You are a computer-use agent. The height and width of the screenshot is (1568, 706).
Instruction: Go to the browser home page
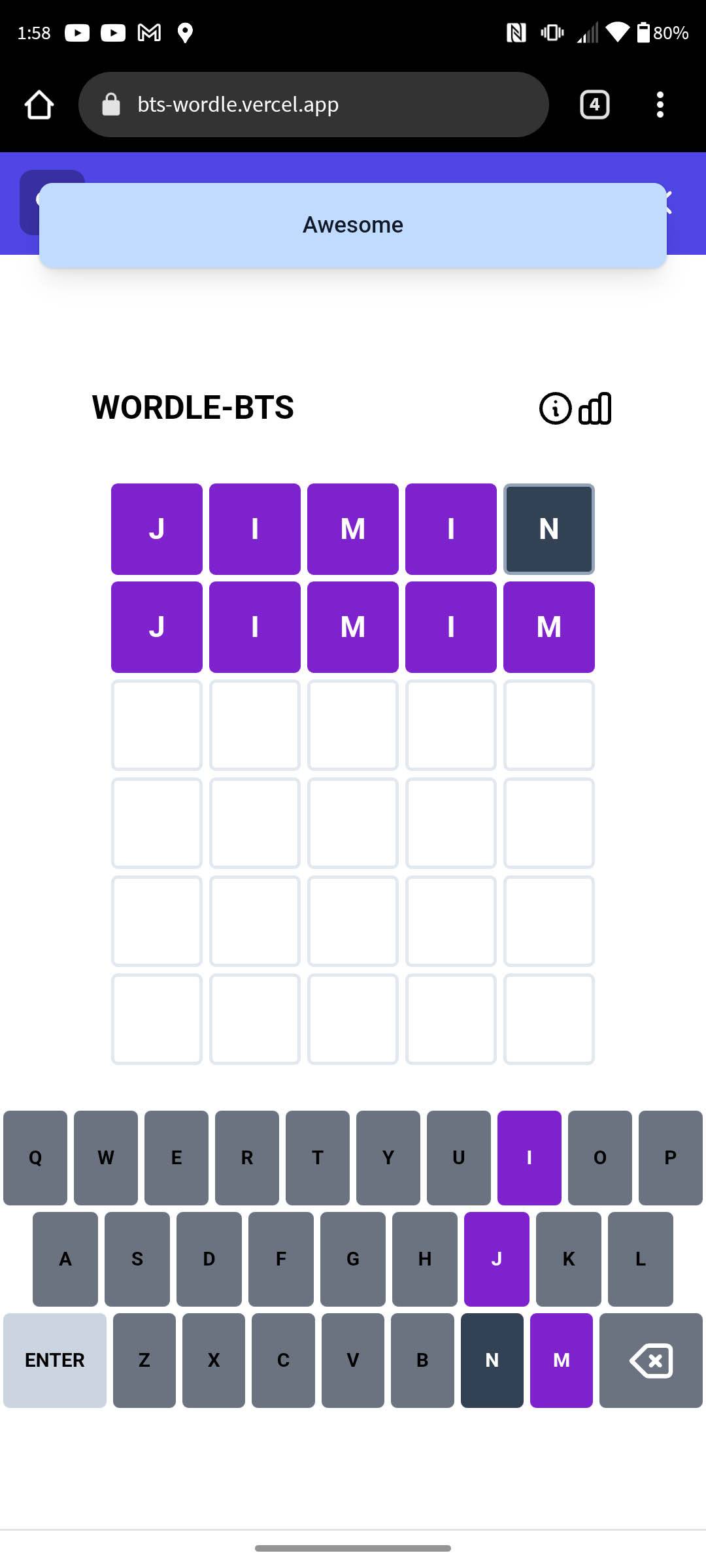pyautogui.click(x=39, y=105)
